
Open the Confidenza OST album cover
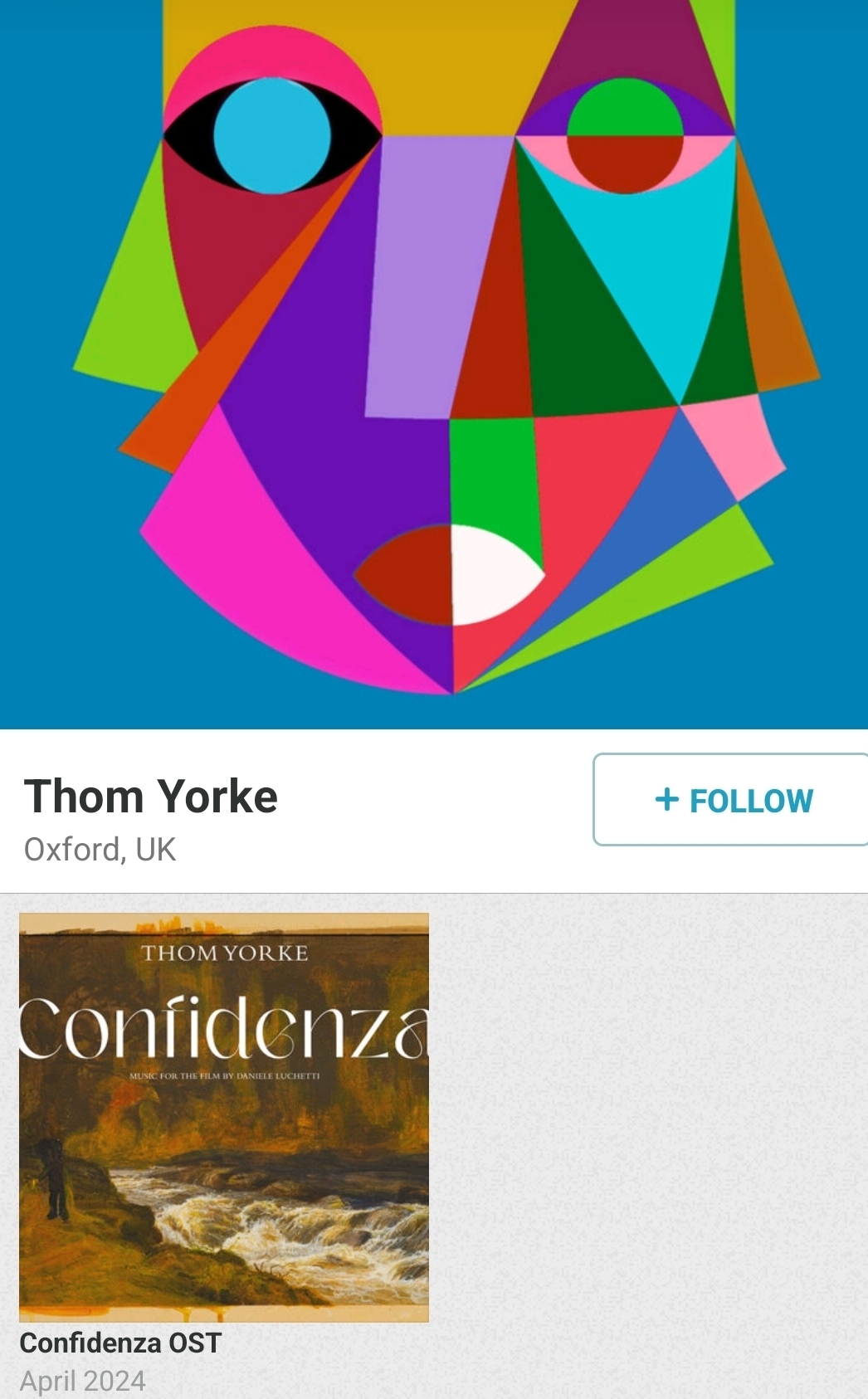[224, 1117]
